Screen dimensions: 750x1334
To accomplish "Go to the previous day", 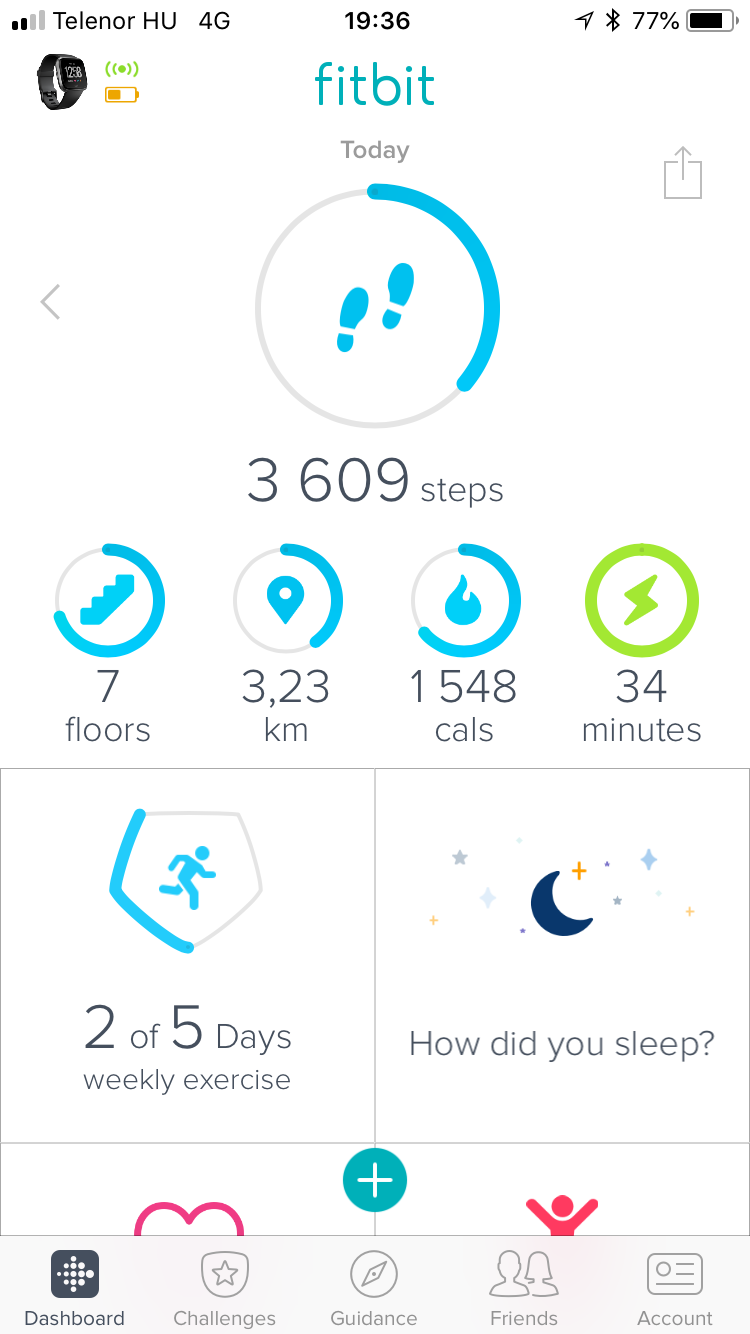I will tap(51, 301).
